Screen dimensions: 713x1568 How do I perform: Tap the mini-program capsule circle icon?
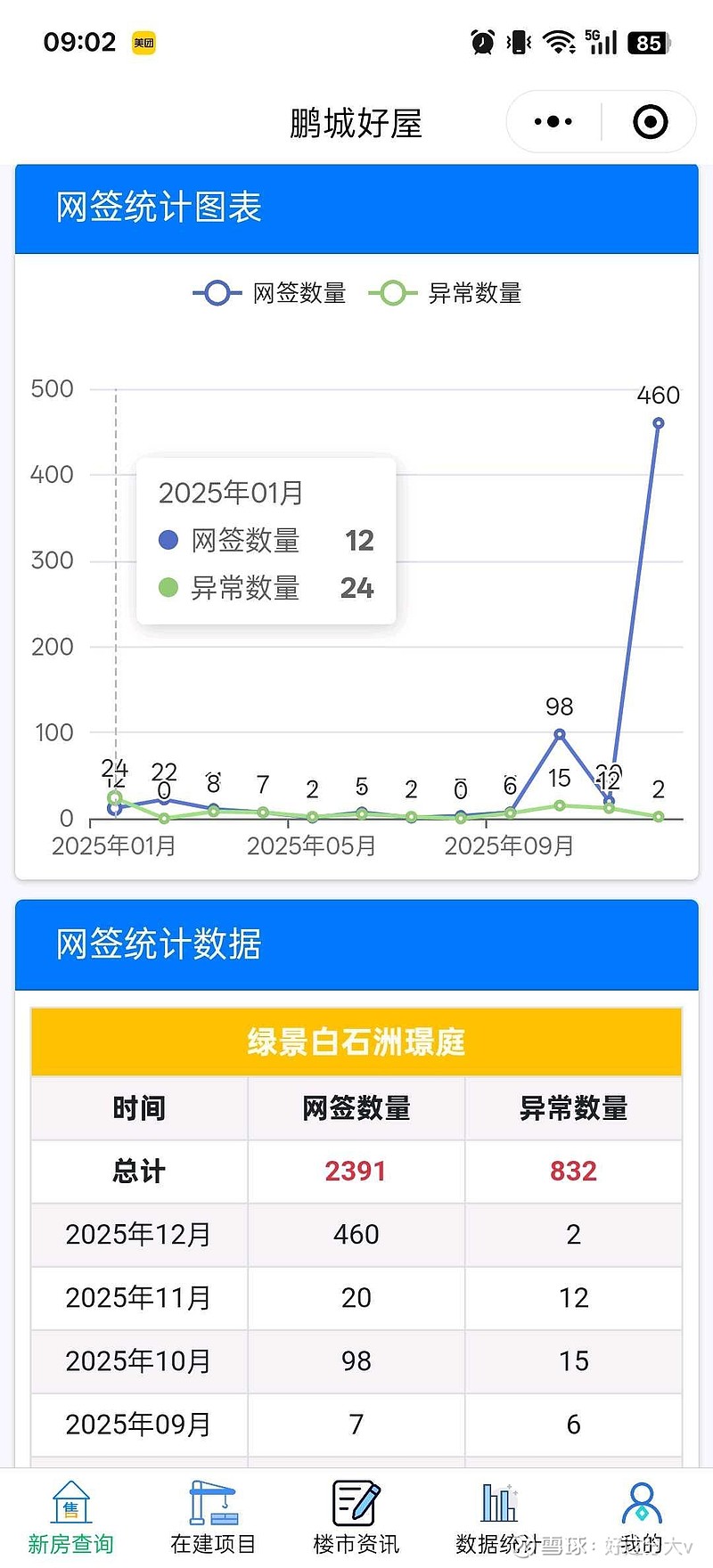pyautogui.click(x=650, y=120)
